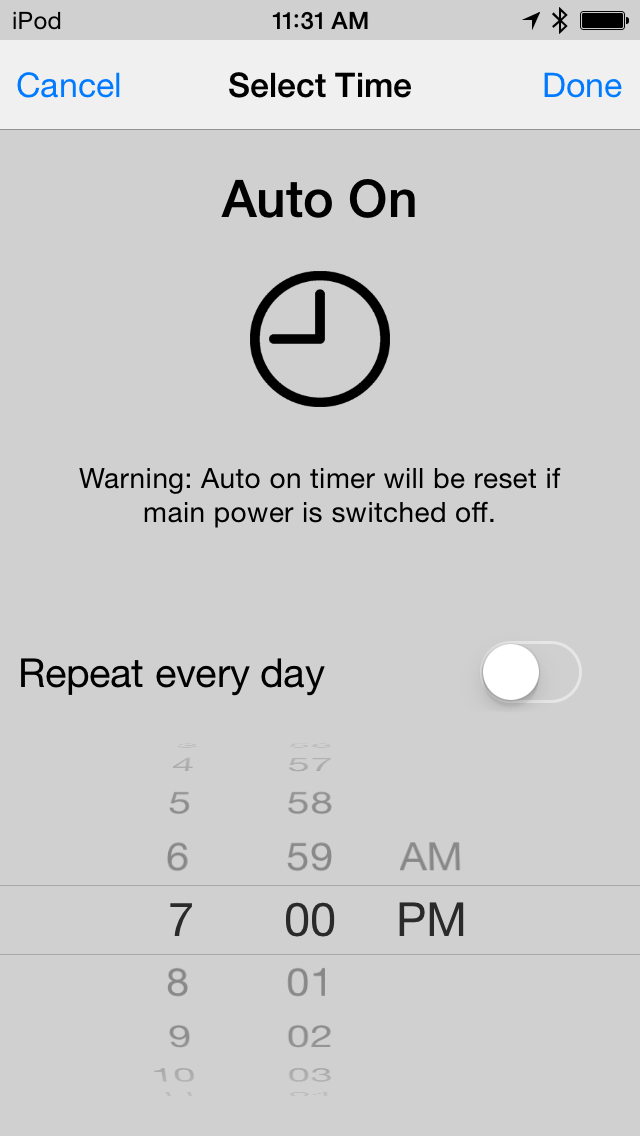Viewport: 640px width, 1136px height.
Task: Choose minute 59 in the picker
Action: 309,857
